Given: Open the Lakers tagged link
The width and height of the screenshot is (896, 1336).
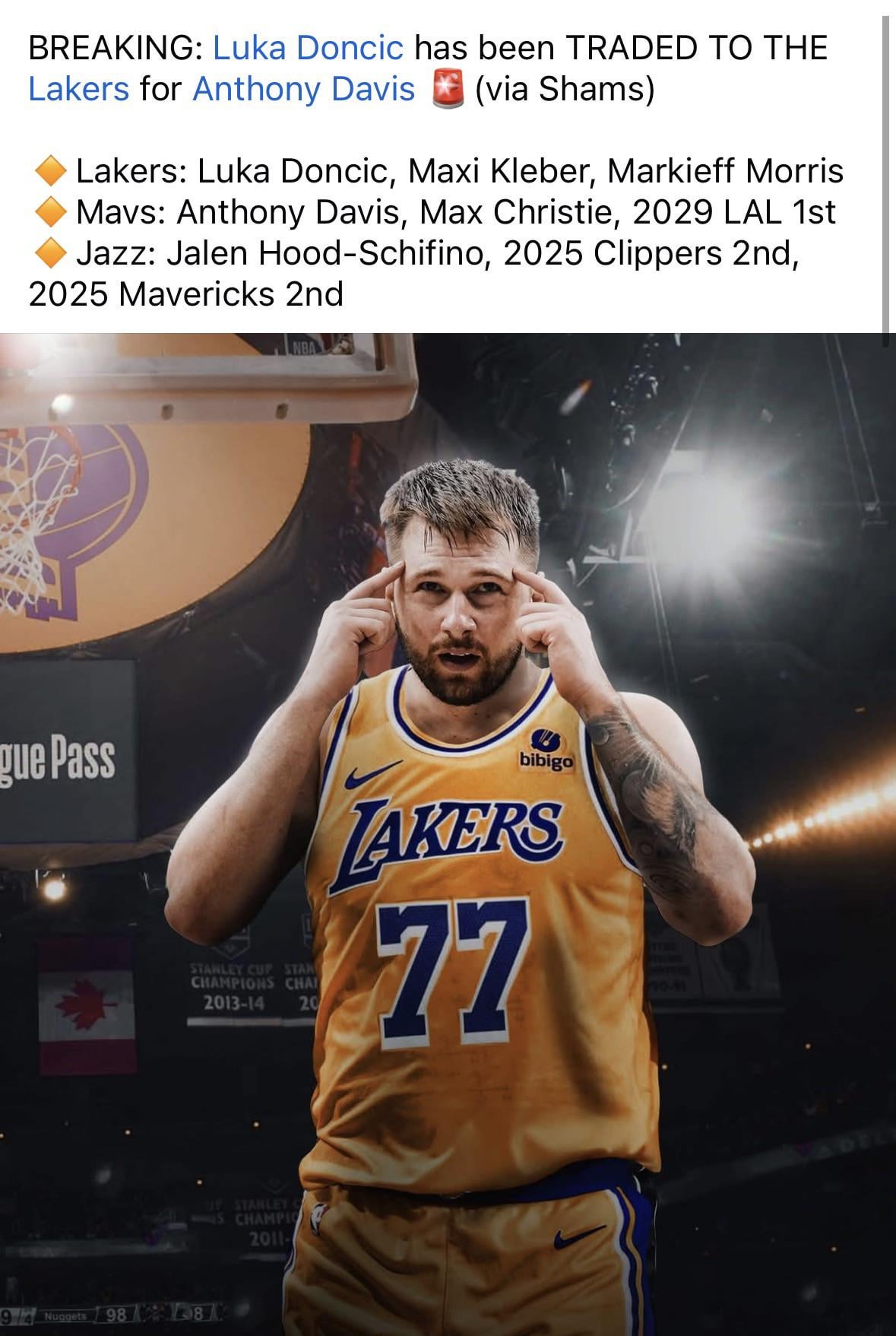Looking at the screenshot, I should 78,90.
